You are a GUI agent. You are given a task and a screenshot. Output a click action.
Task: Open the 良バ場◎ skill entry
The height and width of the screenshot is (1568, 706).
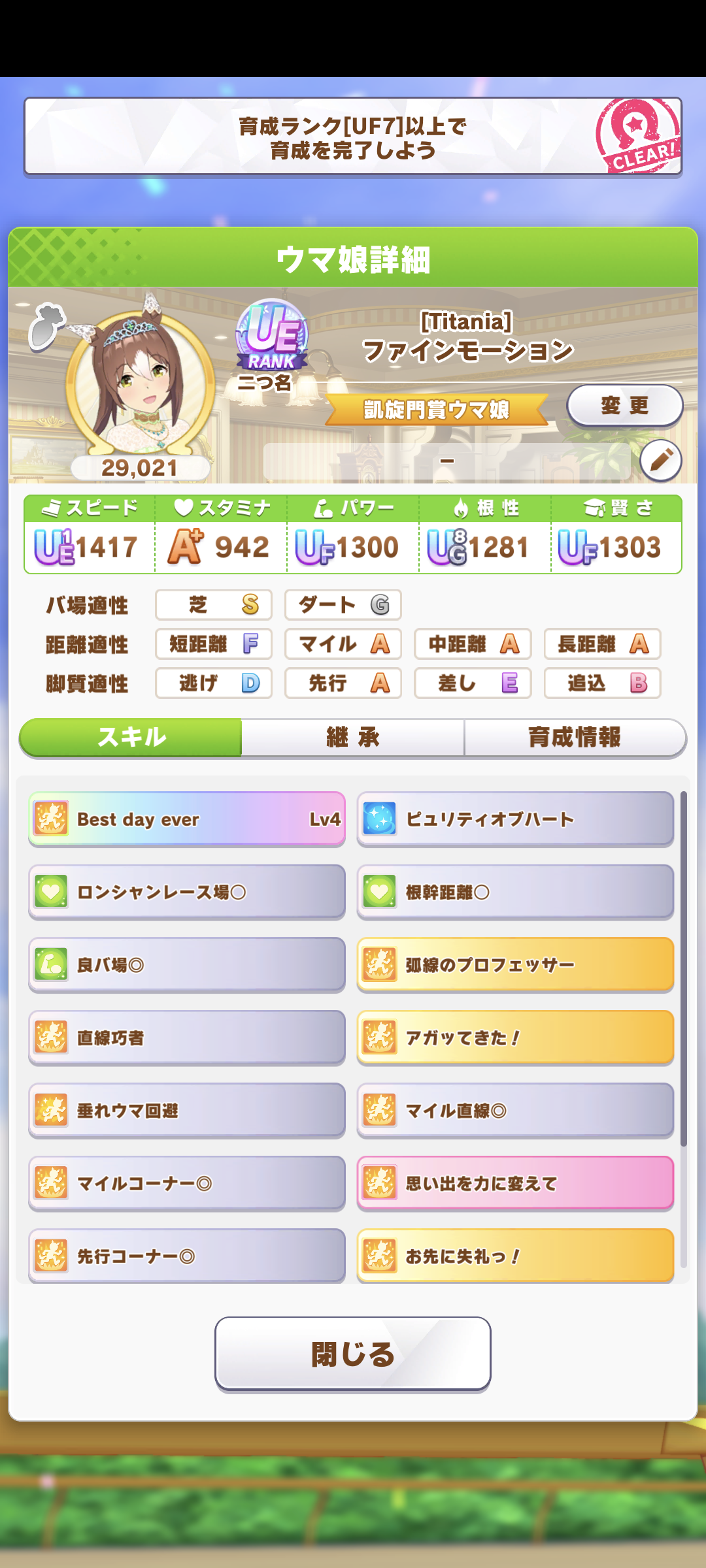[187, 965]
